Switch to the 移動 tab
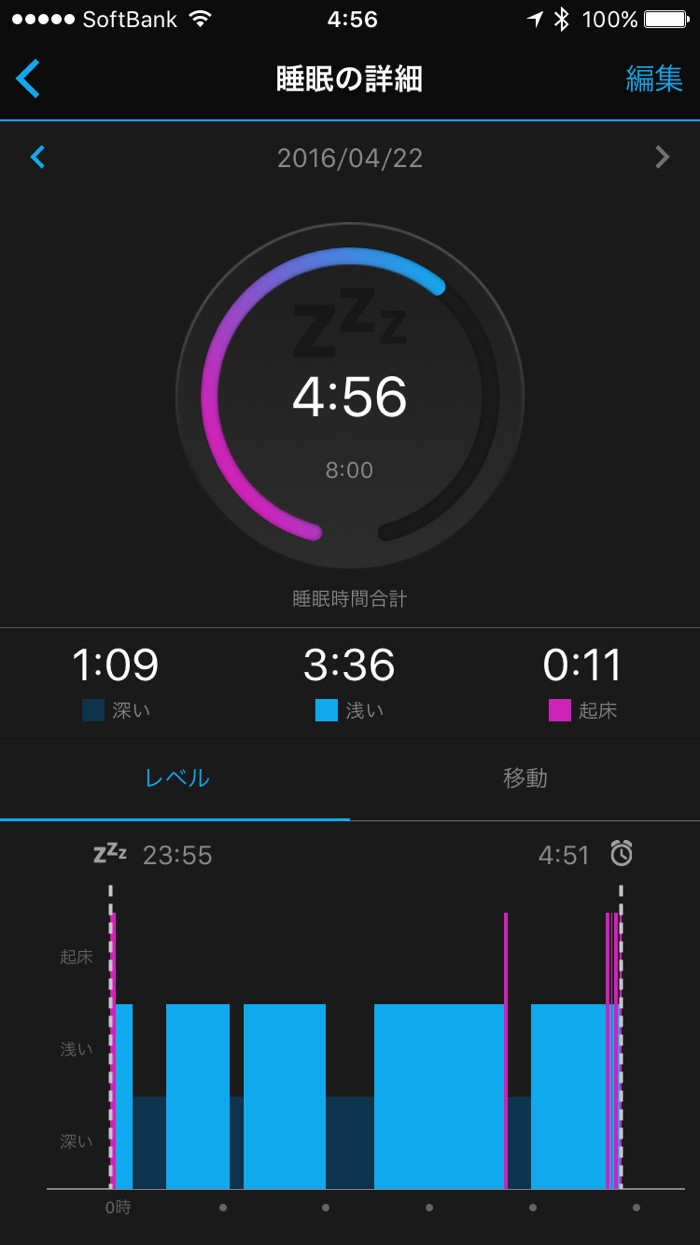The height and width of the screenshot is (1245, 700). [525, 778]
